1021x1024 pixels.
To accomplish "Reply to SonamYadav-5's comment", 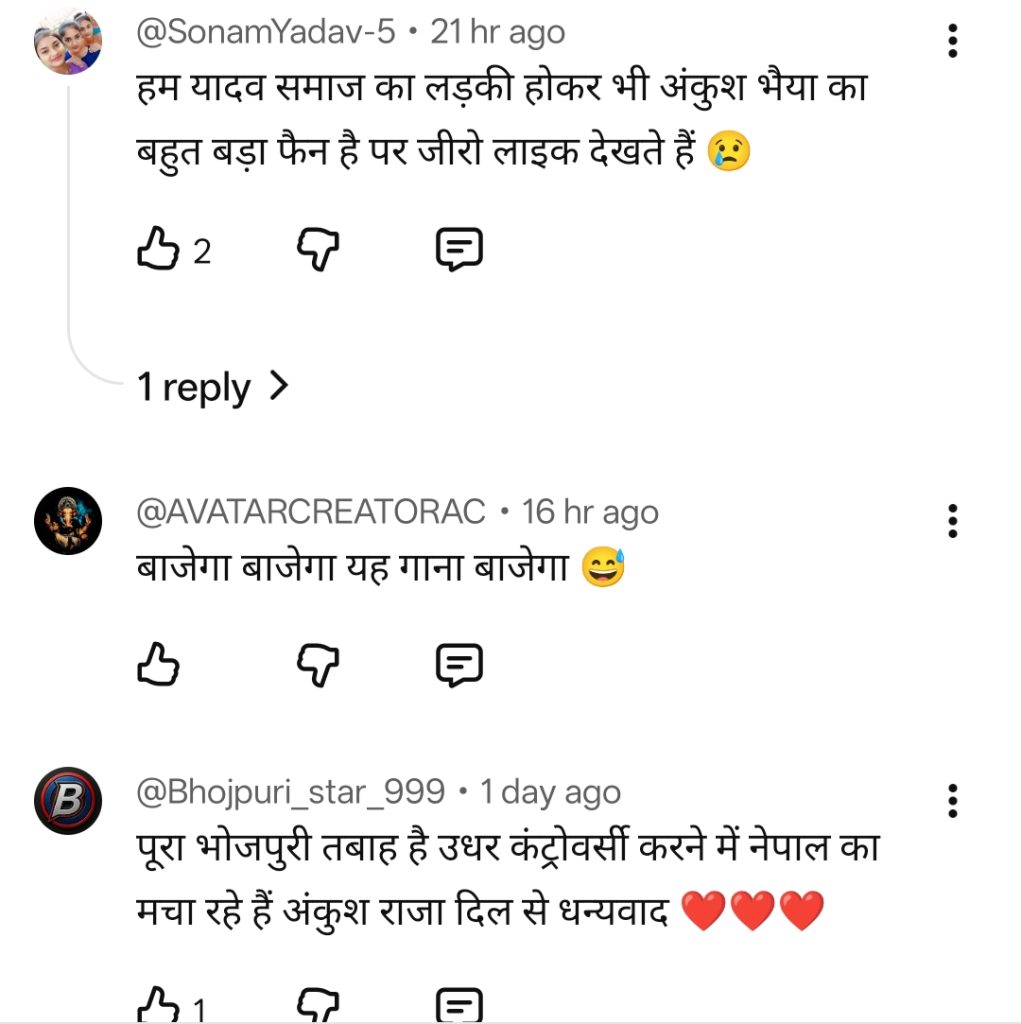I will click(460, 251).
